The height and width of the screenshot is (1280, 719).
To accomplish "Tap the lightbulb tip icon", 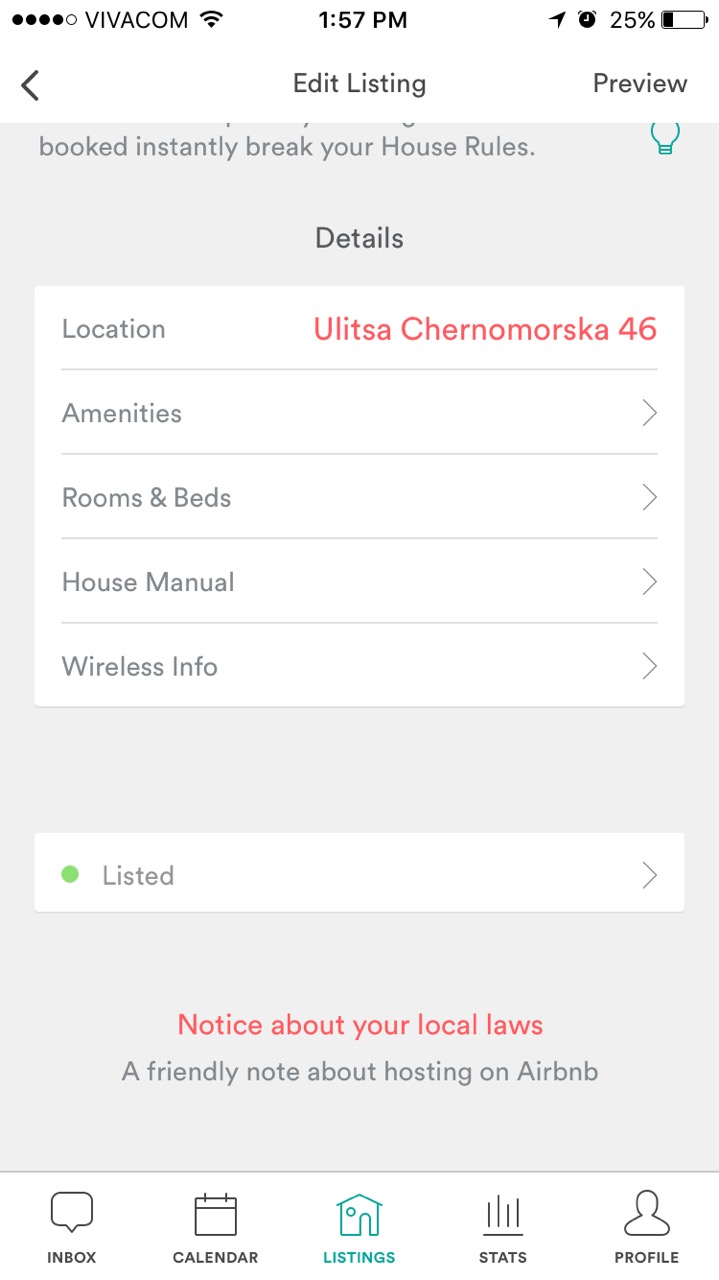I will [665, 137].
